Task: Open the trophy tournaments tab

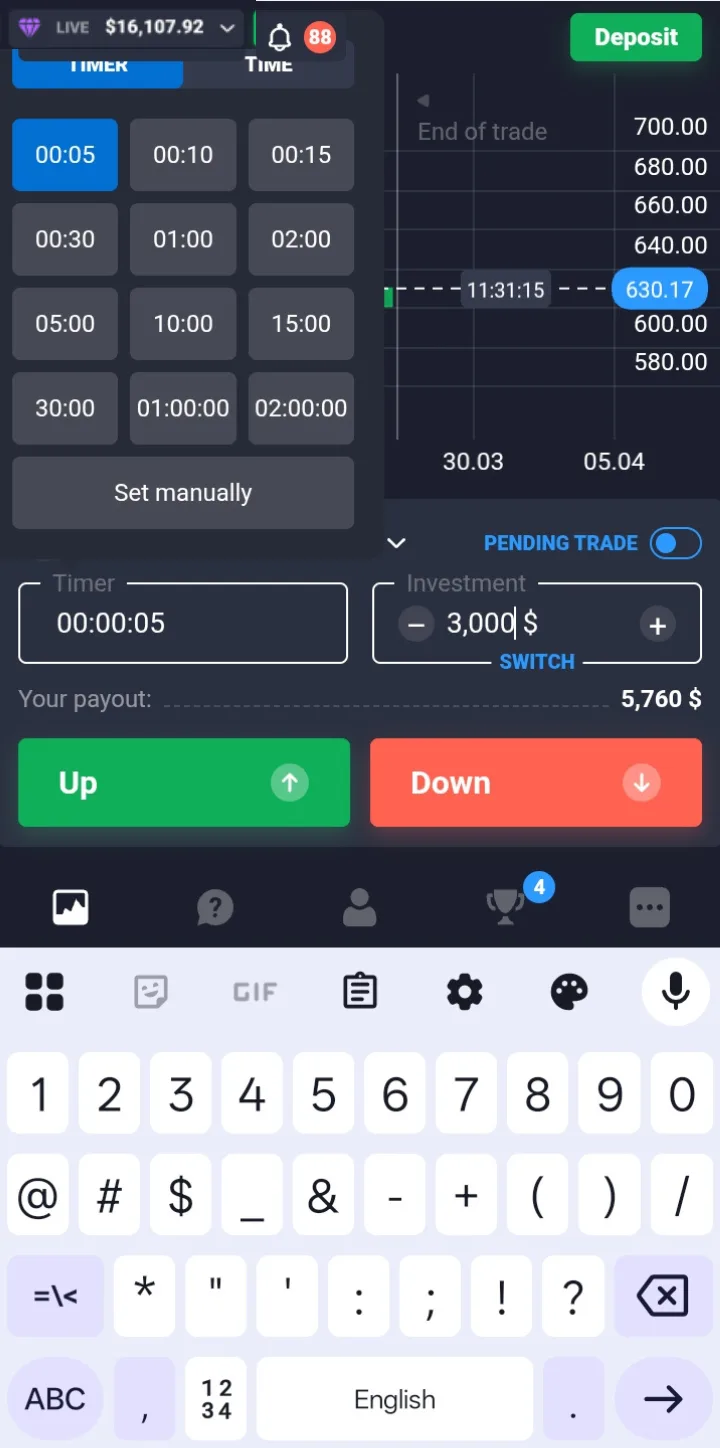Action: [505, 906]
